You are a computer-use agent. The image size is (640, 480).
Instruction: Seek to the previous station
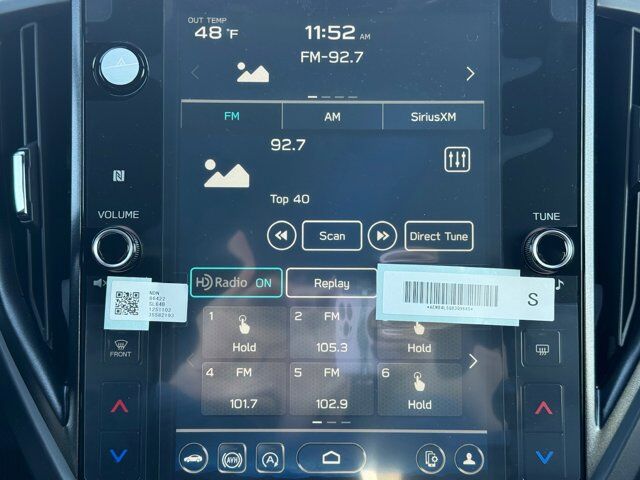[x=282, y=236]
